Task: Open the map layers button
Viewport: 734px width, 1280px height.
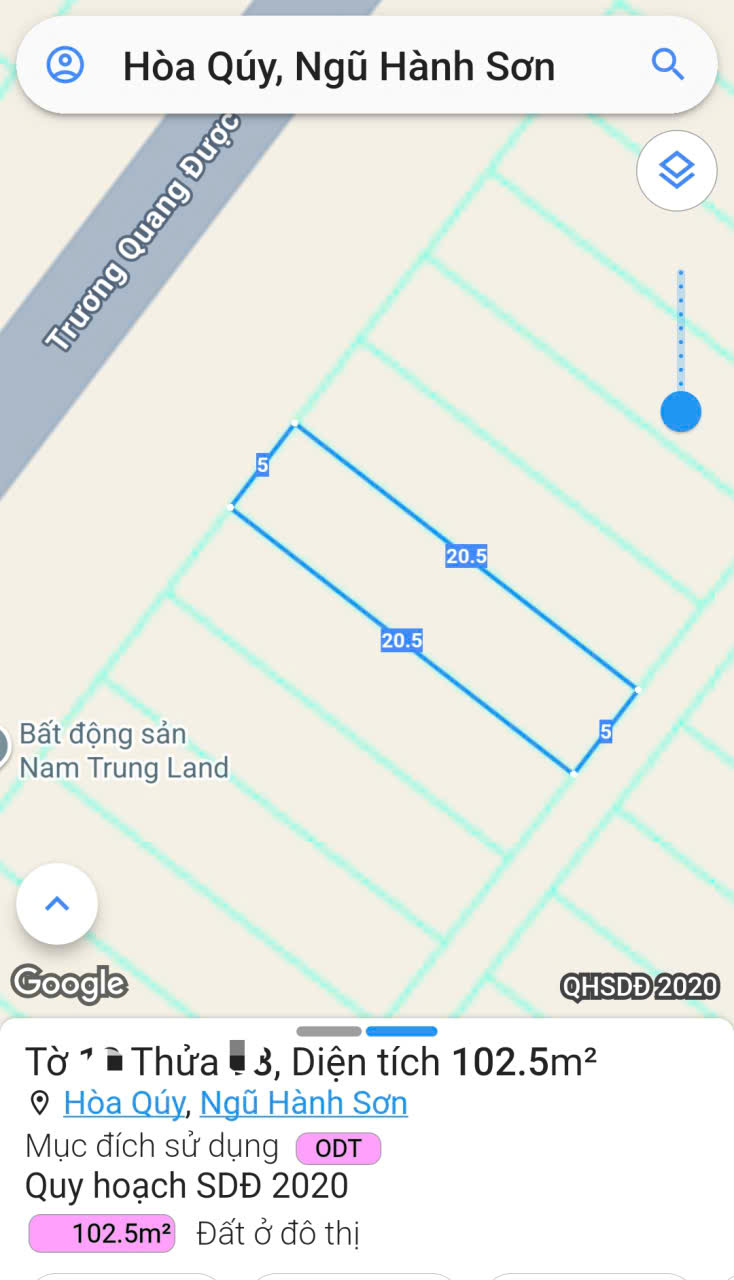Action: [677, 171]
